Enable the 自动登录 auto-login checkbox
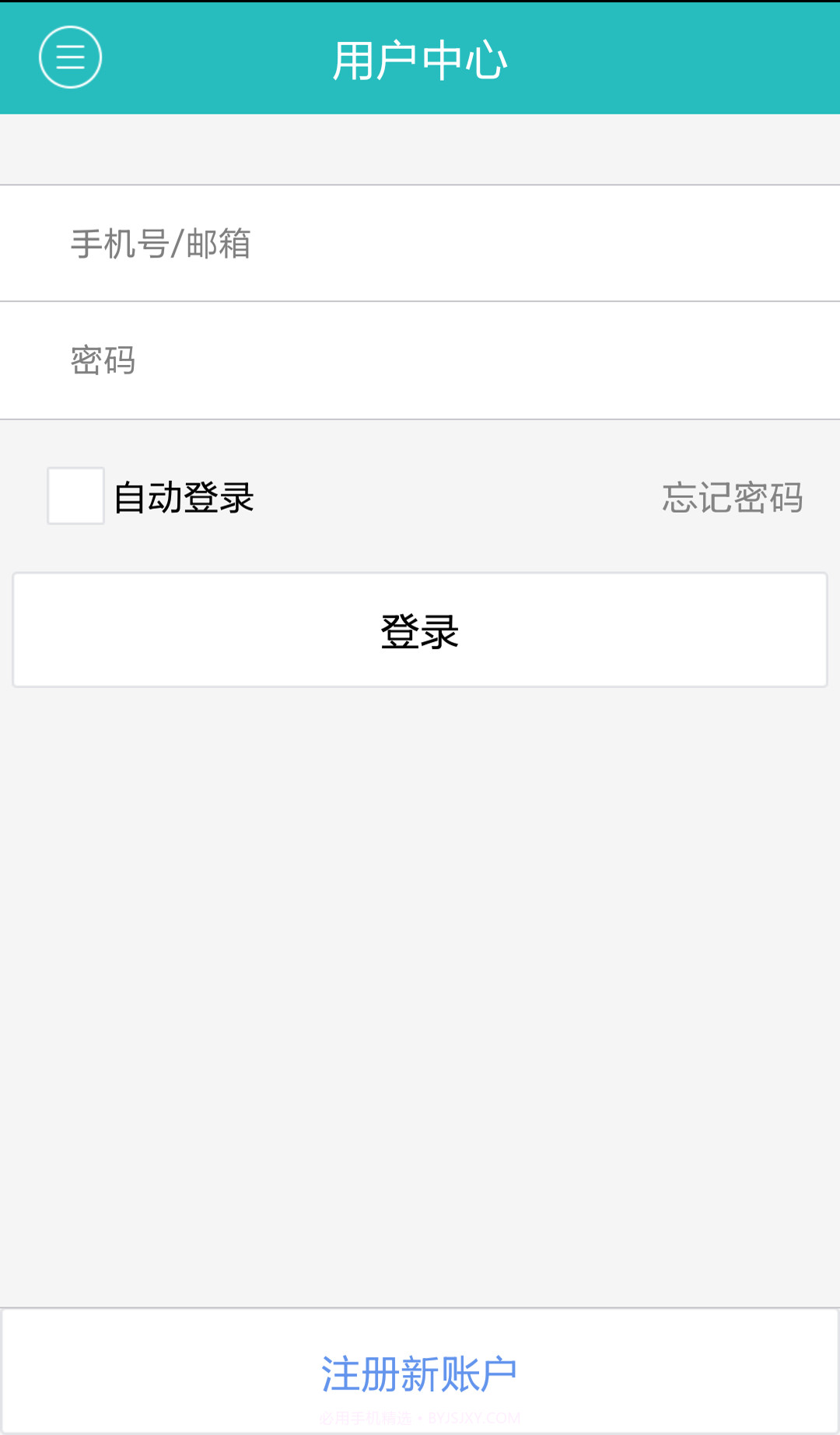The width and height of the screenshot is (840, 1435). (75, 497)
